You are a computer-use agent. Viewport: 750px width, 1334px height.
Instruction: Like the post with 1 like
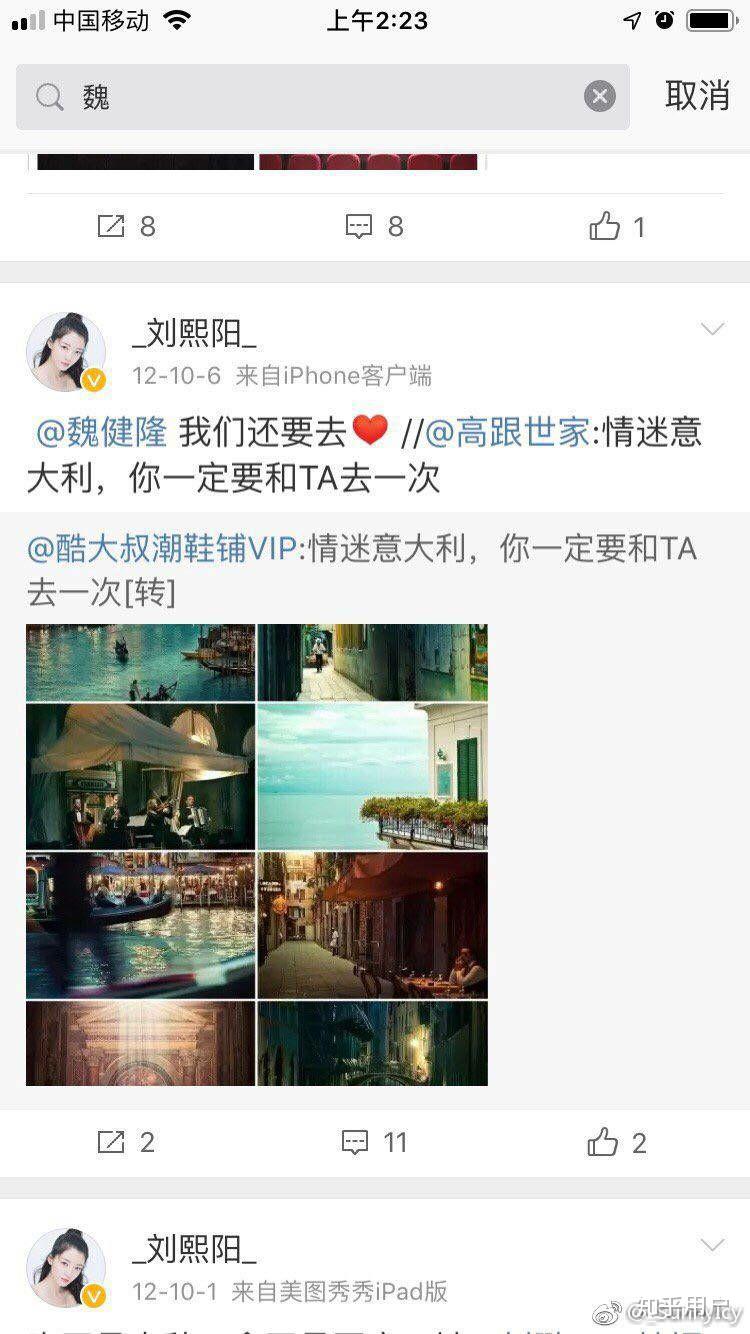point(618,227)
